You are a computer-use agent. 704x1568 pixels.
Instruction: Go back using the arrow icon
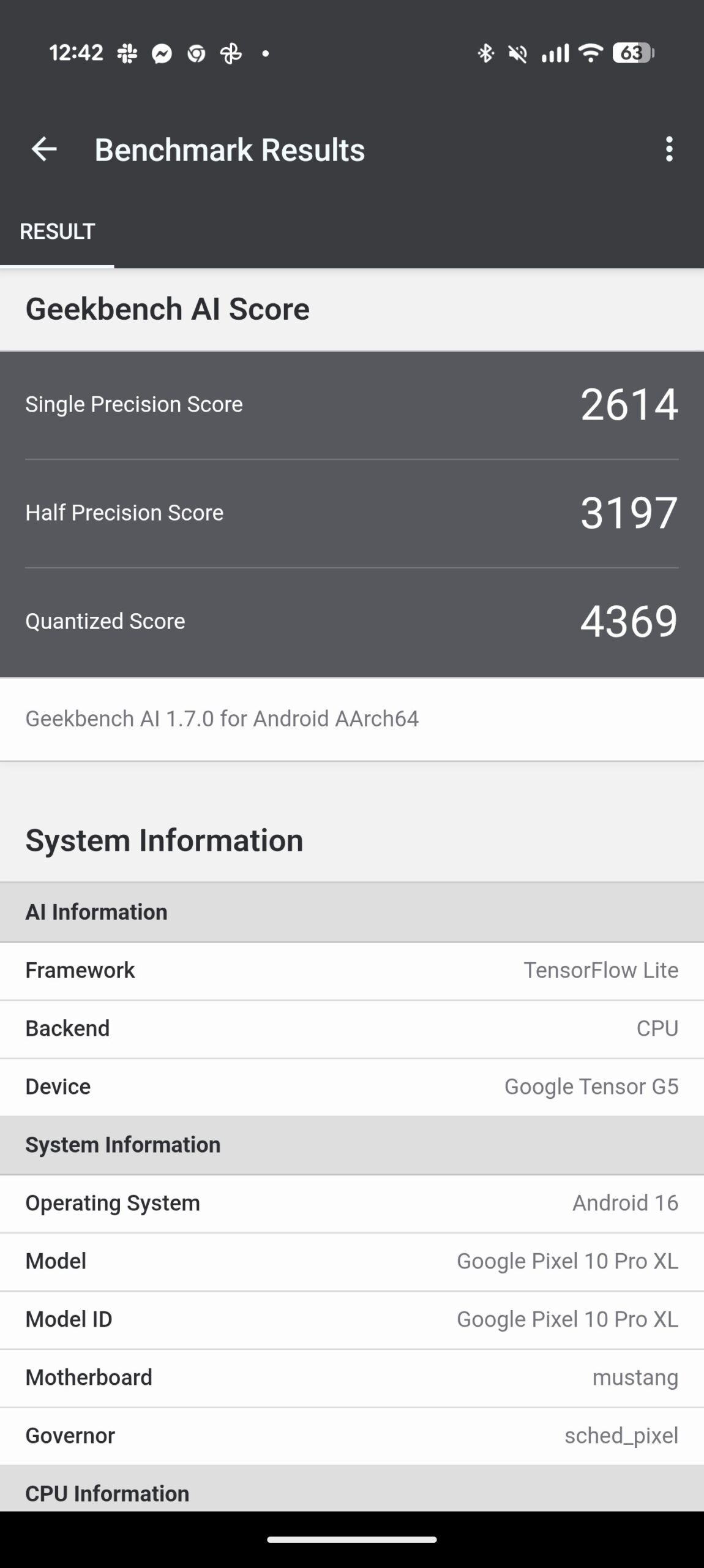pos(44,149)
